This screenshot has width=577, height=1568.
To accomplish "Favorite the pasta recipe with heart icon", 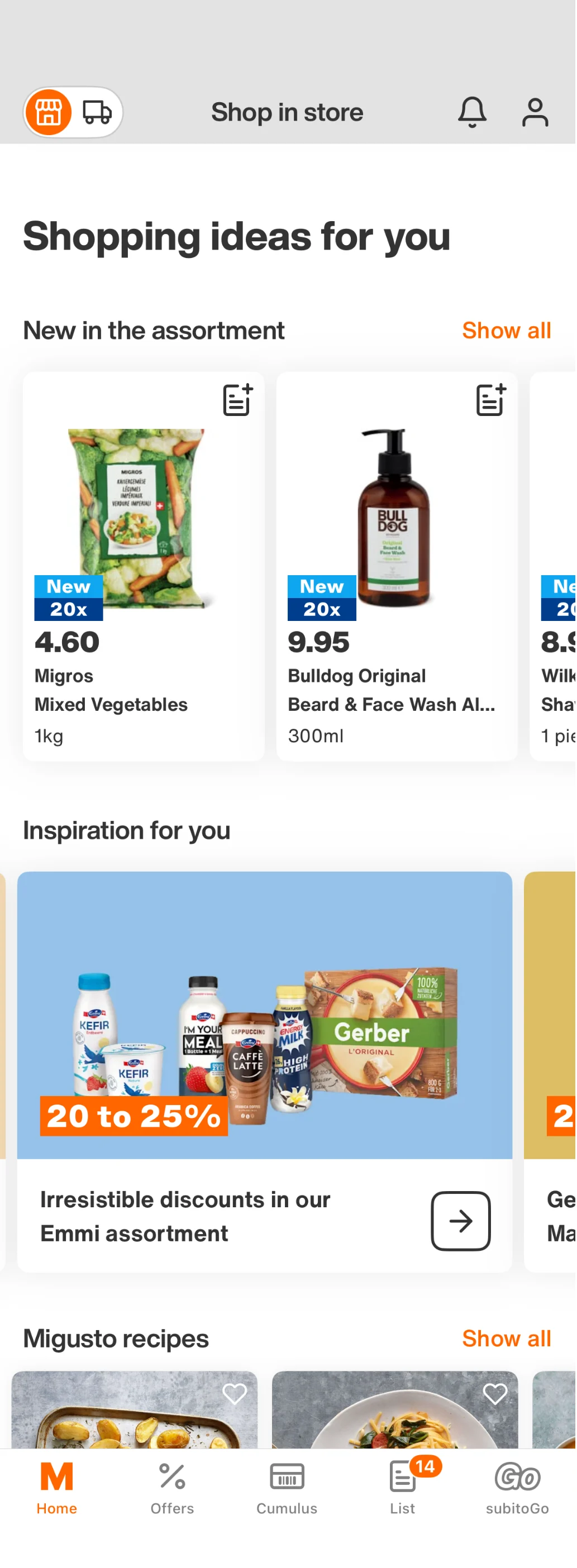I will [x=495, y=1393].
